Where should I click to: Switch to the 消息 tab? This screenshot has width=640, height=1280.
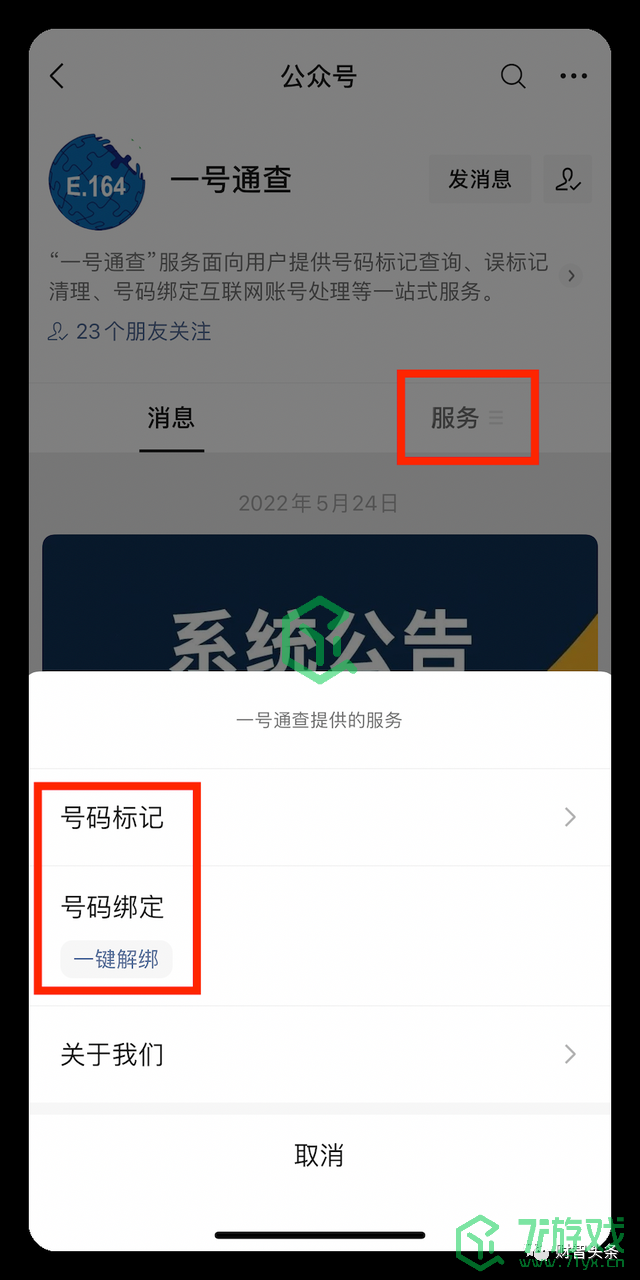[171, 418]
